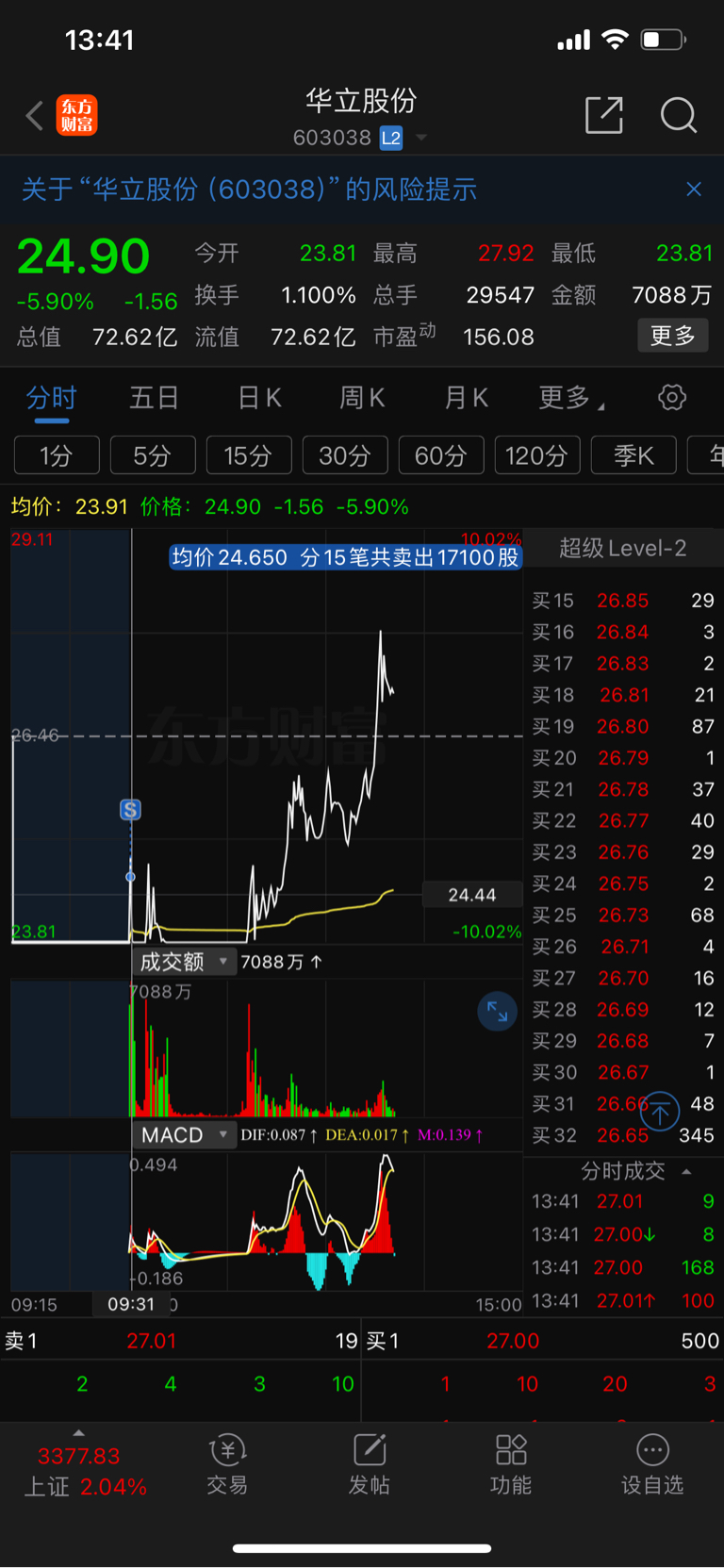The width and height of the screenshot is (724, 1568).
Task: Expand the chart with the fullscreen arrows icon
Action: [x=497, y=1012]
